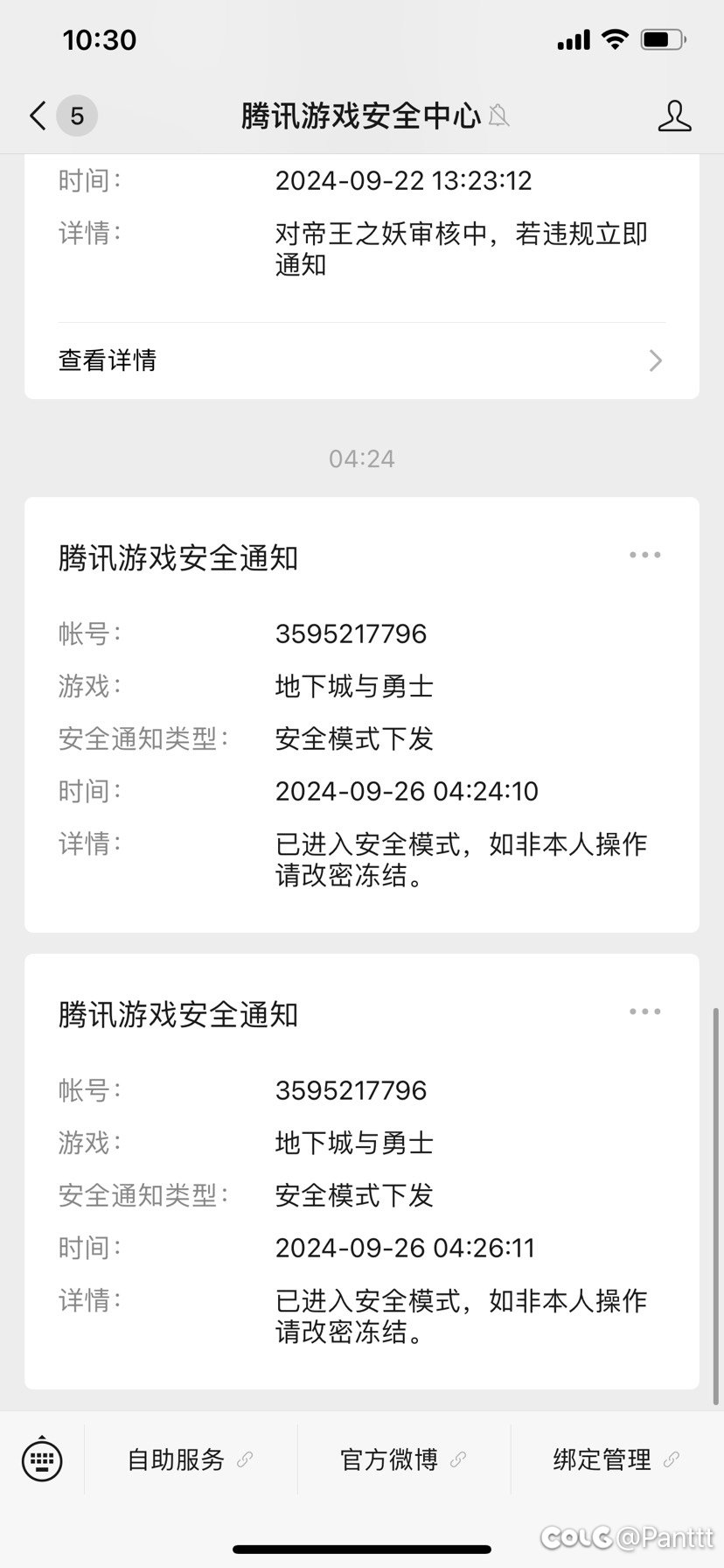This screenshot has width=724, height=1568.
Task: Open more options on the 04:24:10 notice
Action: tap(645, 555)
